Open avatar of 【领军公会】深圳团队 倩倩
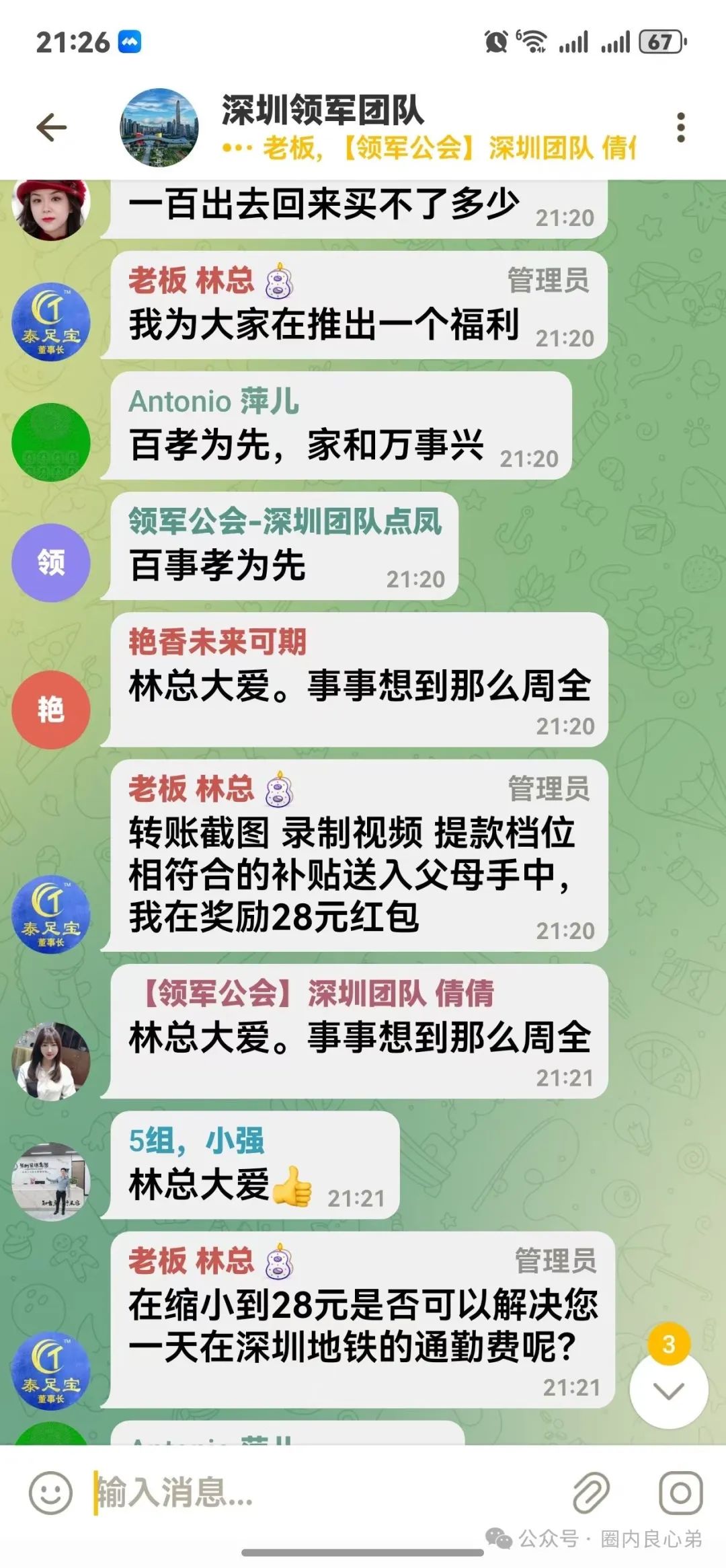Viewport: 726px width, 1568px height. coord(51,1061)
